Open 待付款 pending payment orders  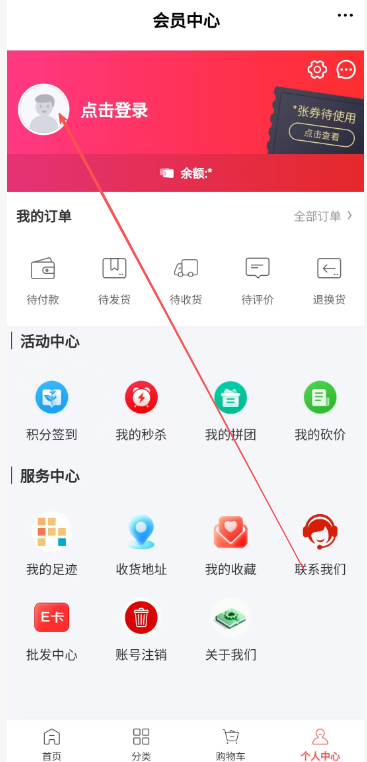pyautogui.click(x=43, y=282)
